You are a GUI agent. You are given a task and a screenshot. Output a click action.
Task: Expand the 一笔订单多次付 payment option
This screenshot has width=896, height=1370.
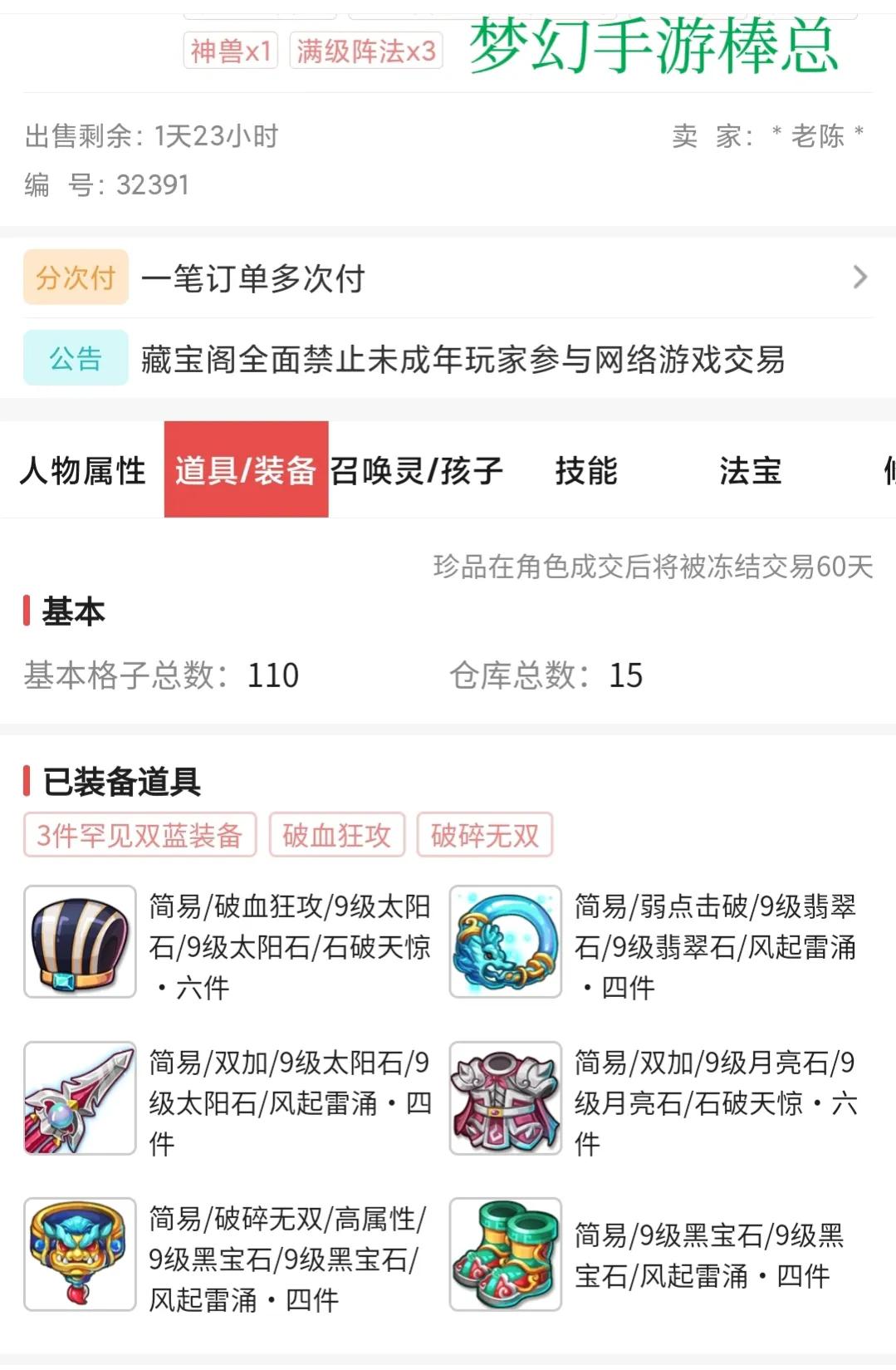[x=255, y=278]
